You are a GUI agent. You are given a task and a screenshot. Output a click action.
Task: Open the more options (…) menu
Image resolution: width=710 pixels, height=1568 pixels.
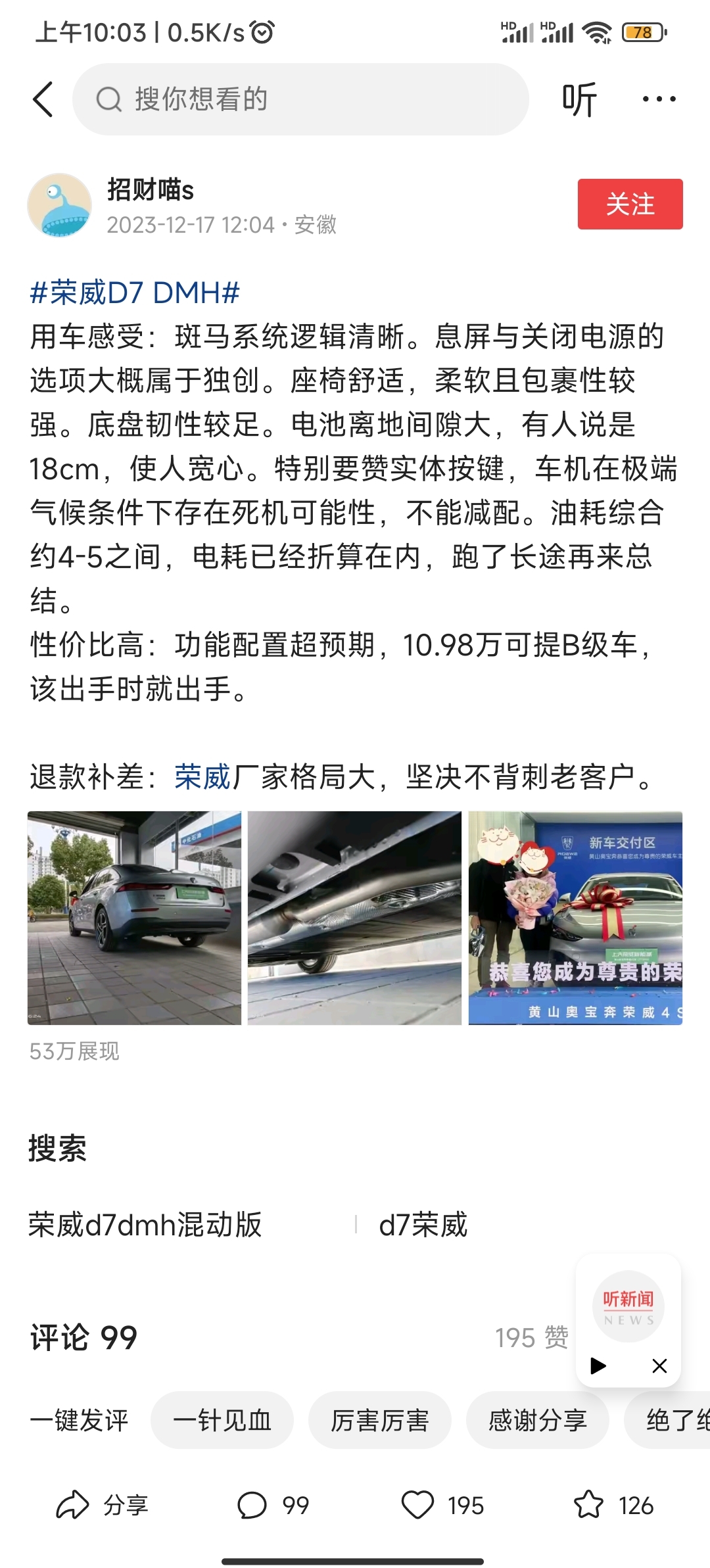(x=659, y=99)
